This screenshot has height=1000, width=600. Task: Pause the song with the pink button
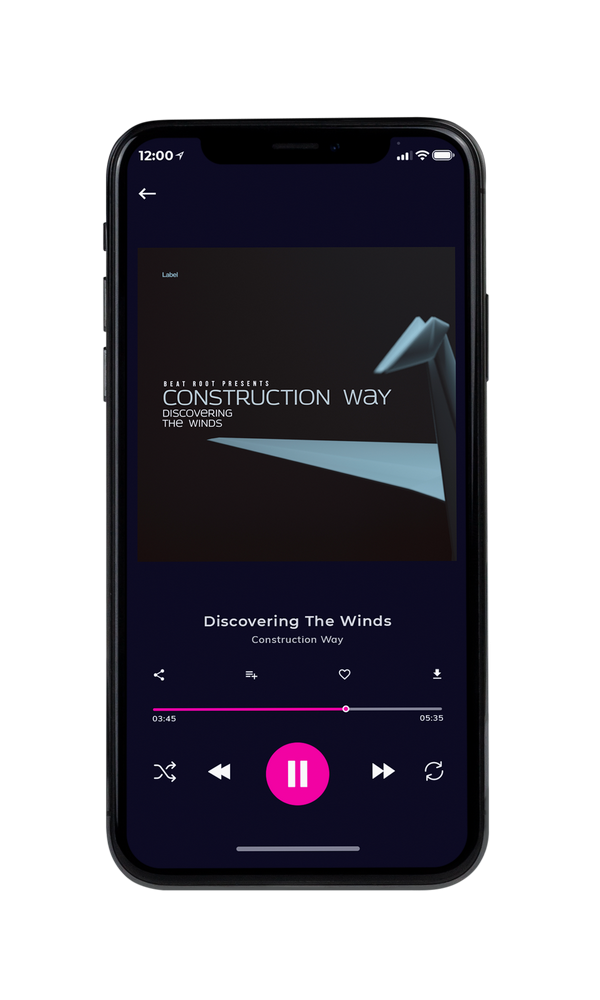pyautogui.click(x=297, y=774)
